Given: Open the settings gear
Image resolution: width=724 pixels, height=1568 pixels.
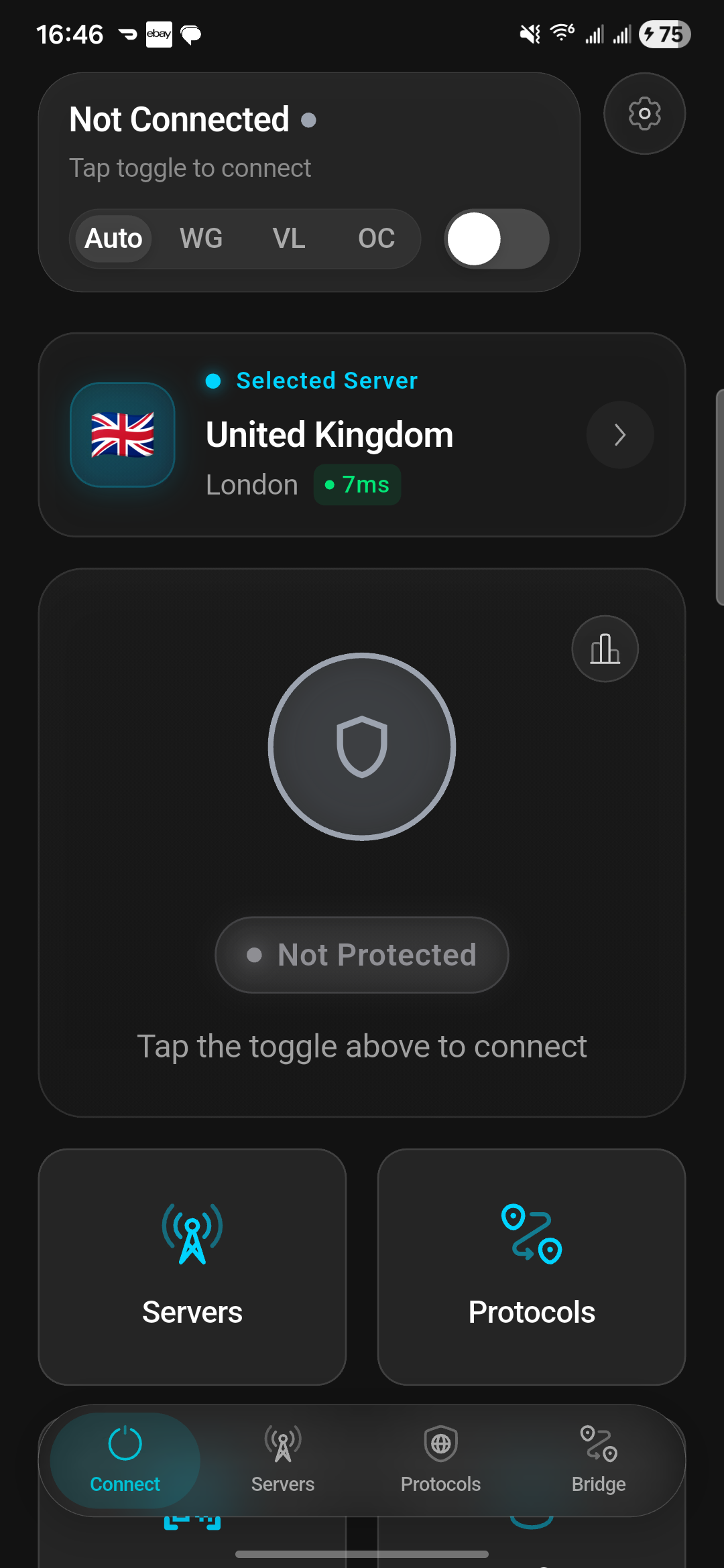Looking at the screenshot, I should 644,114.
